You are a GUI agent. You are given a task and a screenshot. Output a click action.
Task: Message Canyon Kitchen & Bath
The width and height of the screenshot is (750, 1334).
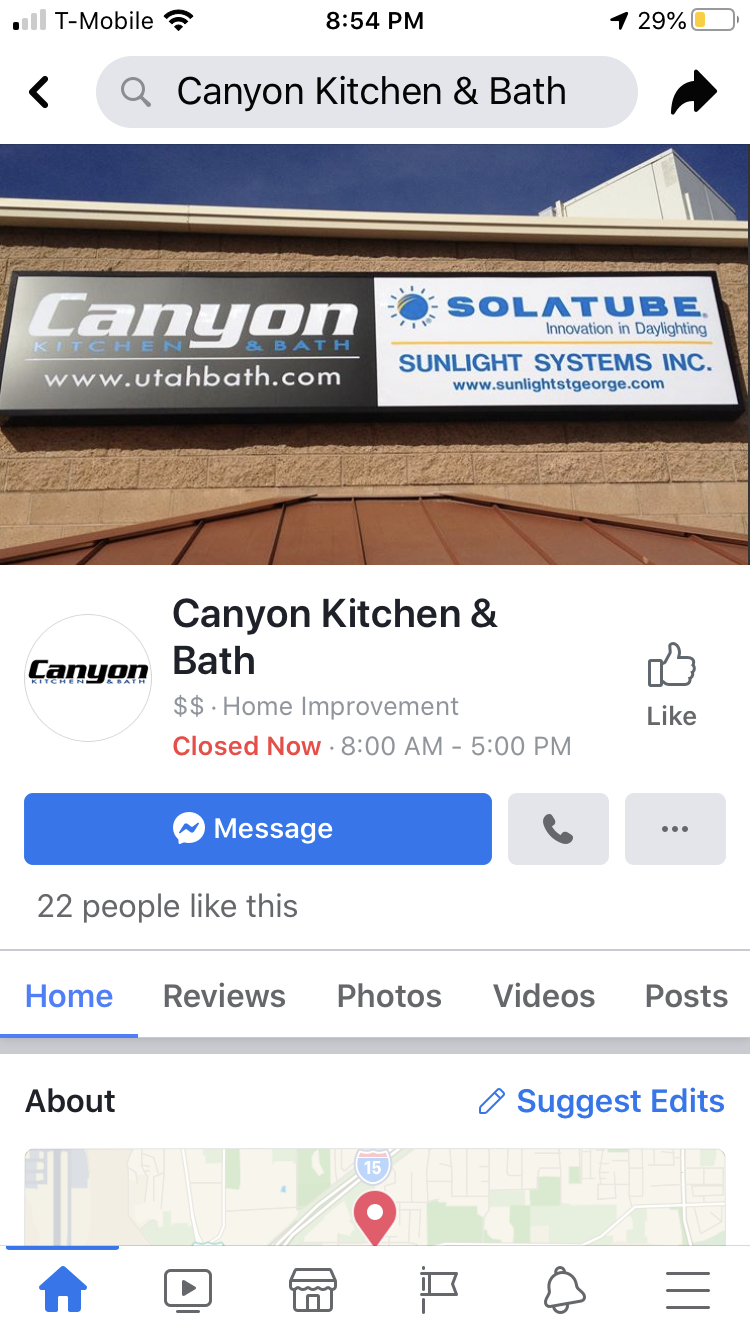coord(258,829)
